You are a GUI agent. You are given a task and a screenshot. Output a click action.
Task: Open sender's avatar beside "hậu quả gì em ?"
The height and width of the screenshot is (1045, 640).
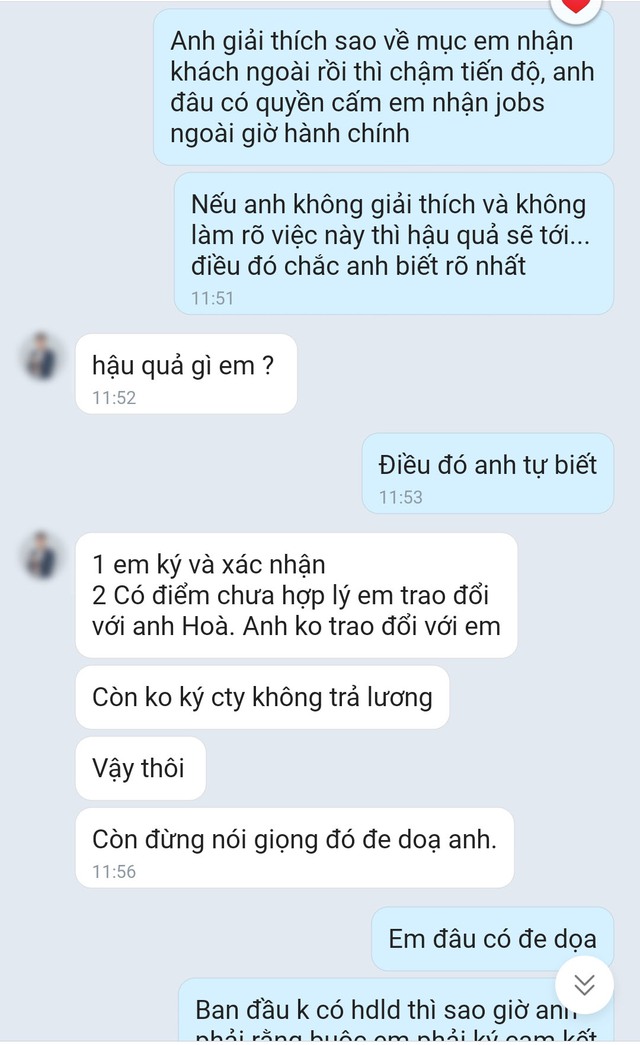tap(43, 355)
